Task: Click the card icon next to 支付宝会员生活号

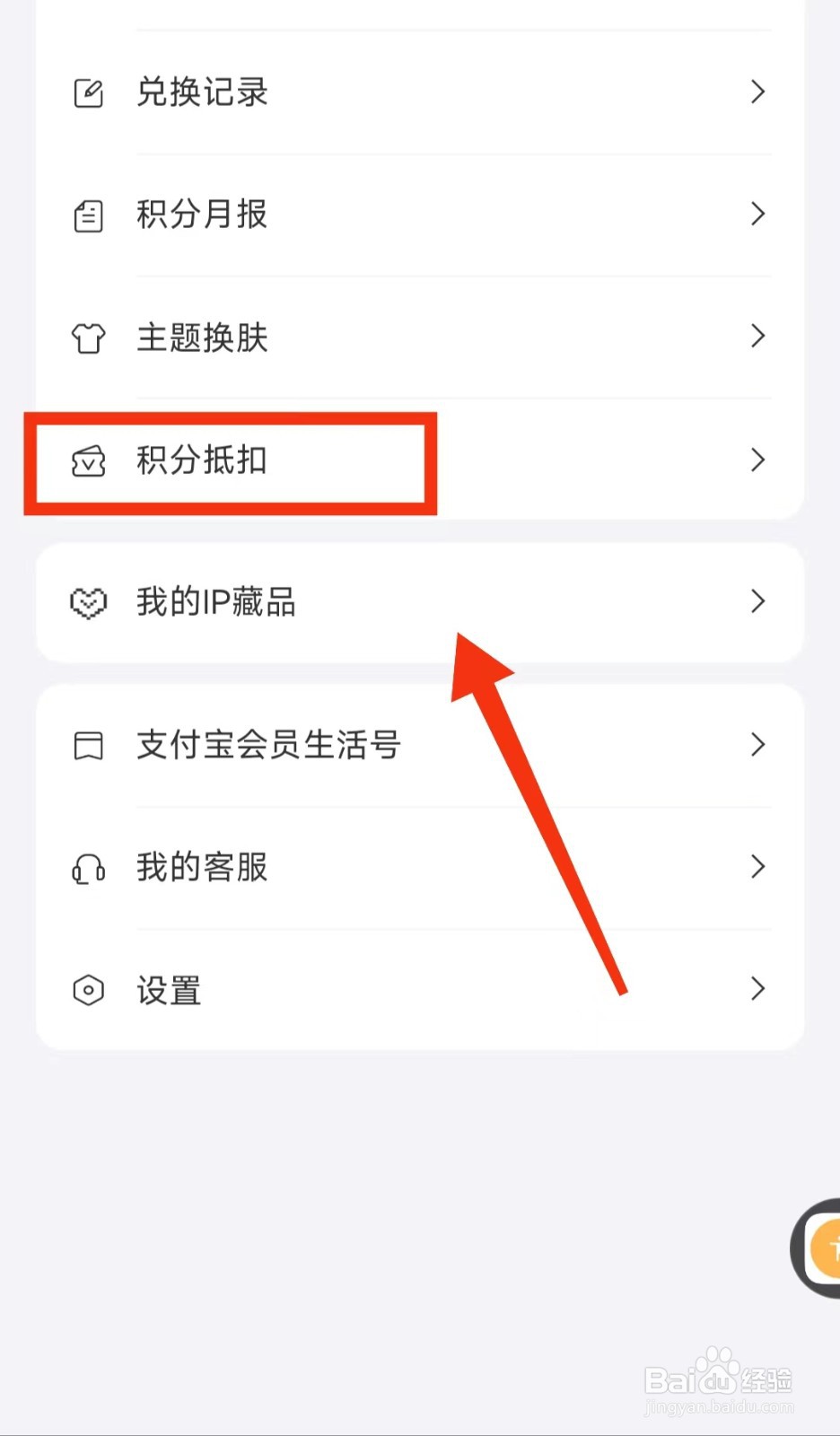Action: [x=87, y=745]
